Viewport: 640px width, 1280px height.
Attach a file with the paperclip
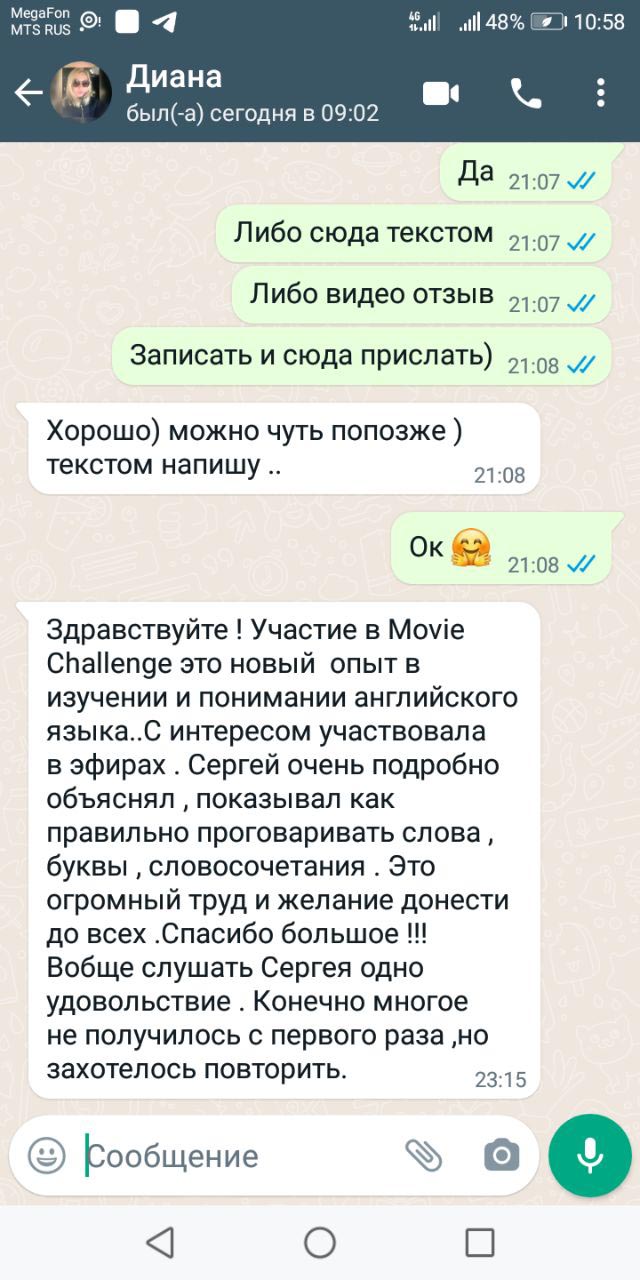coord(424,1156)
